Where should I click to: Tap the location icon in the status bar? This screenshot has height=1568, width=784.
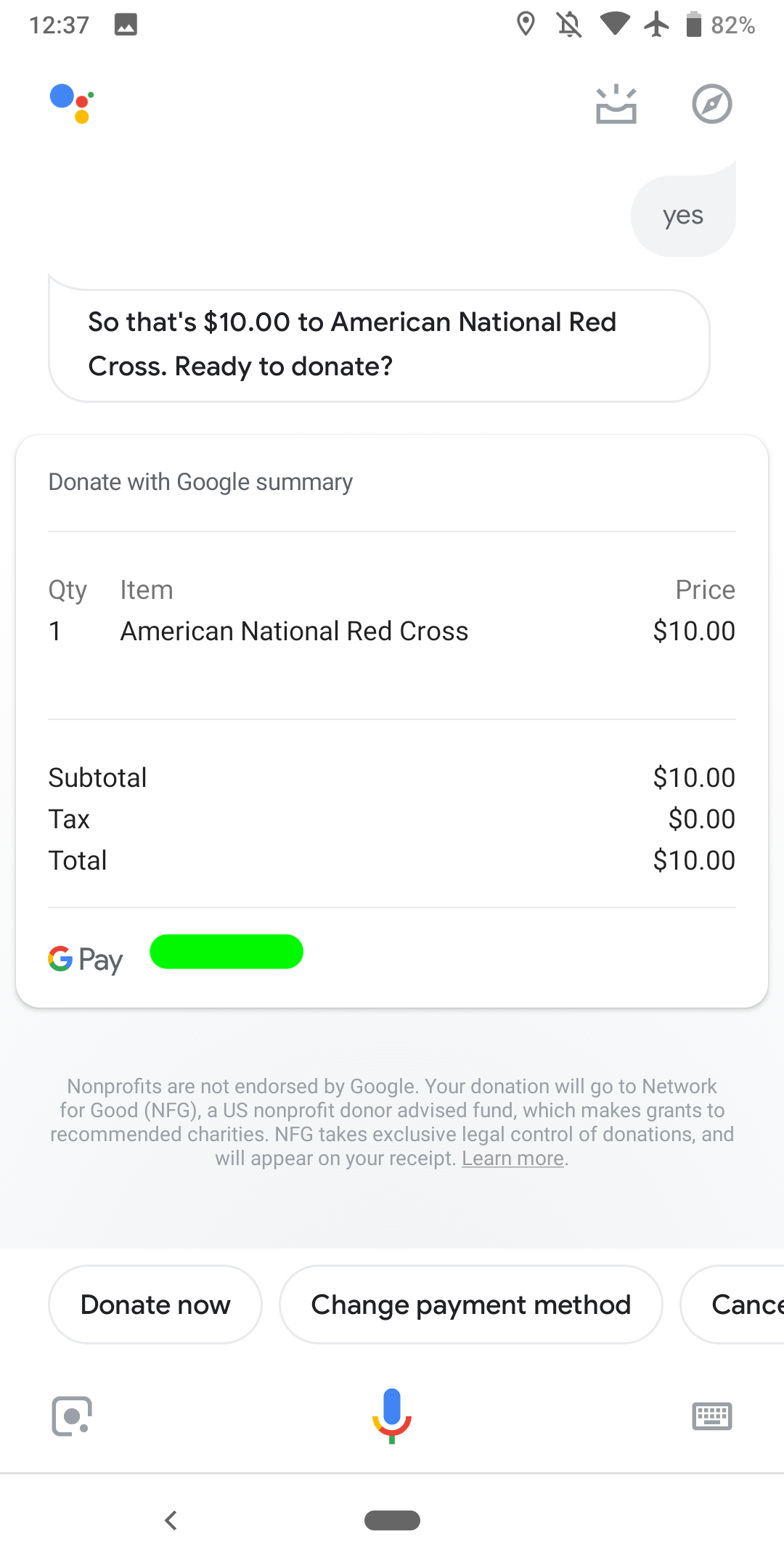(x=526, y=24)
